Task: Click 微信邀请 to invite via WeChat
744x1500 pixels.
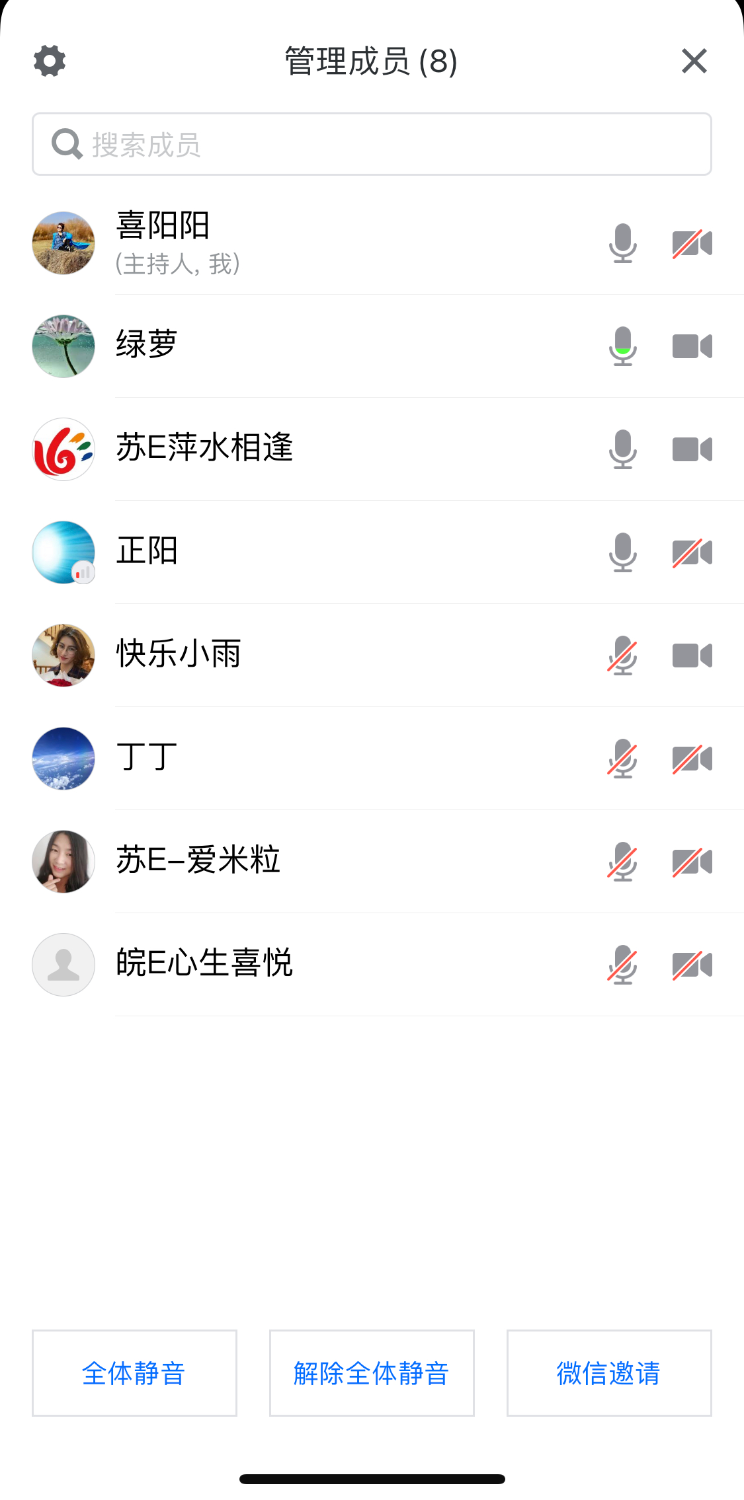Action: point(608,1373)
